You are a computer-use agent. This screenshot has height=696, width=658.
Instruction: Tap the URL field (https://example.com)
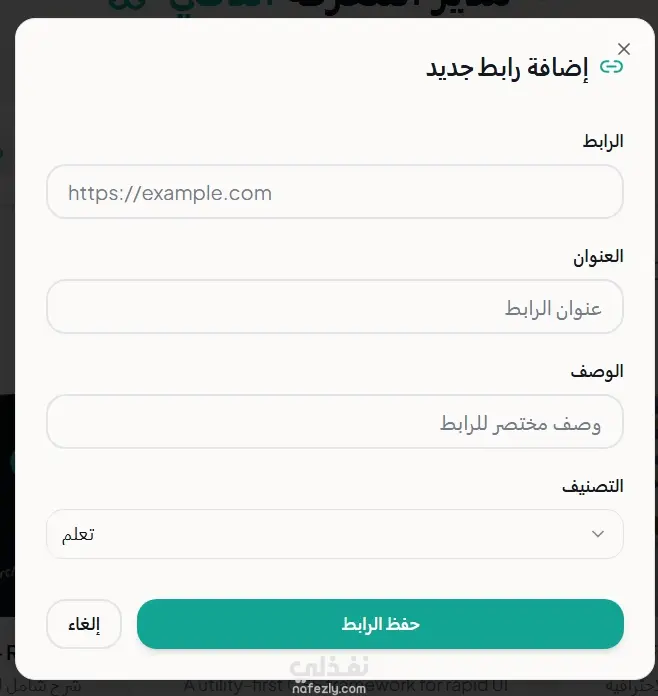(x=335, y=192)
